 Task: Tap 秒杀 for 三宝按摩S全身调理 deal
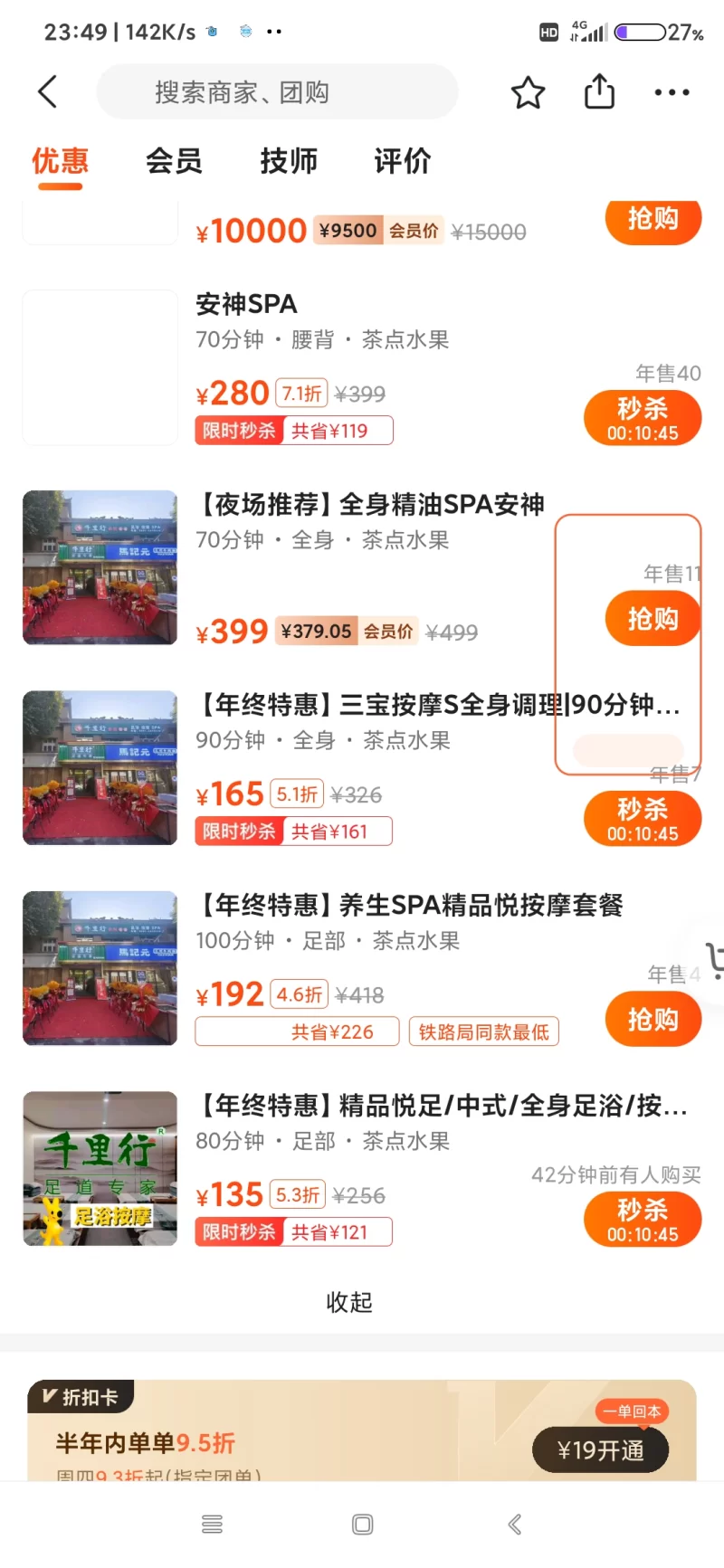(x=643, y=819)
